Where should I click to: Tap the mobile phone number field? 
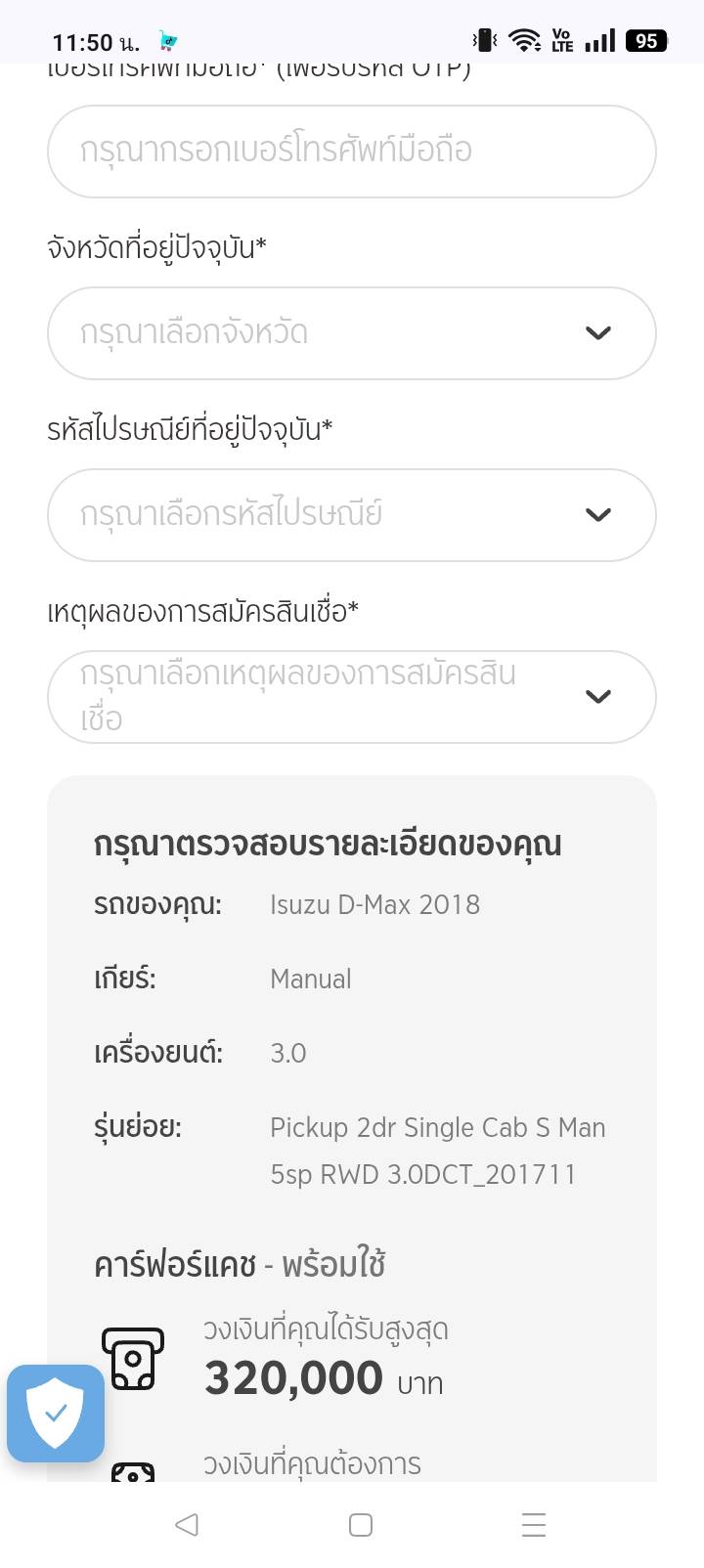click(x=351, y=152)
